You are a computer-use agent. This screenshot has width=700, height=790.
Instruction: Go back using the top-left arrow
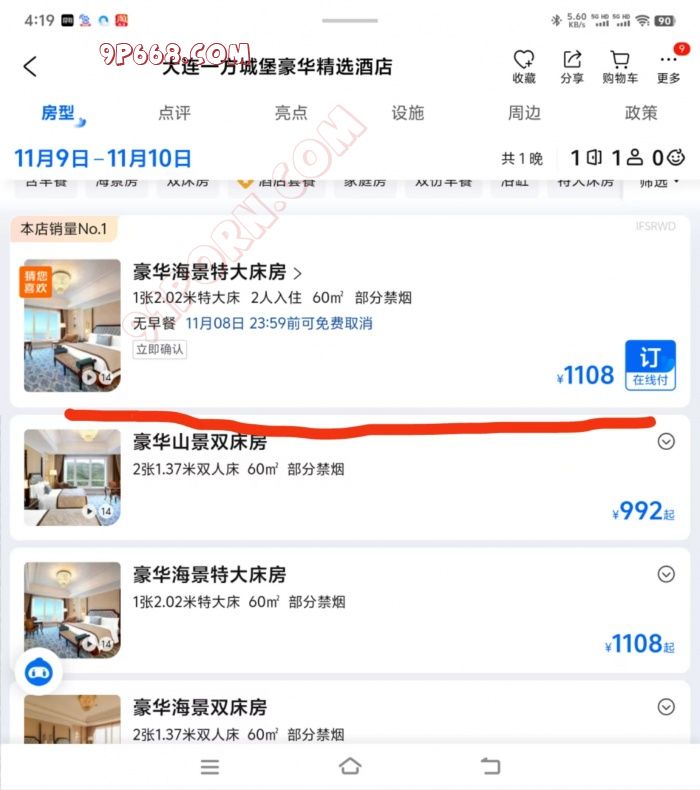tap(30, 67)
